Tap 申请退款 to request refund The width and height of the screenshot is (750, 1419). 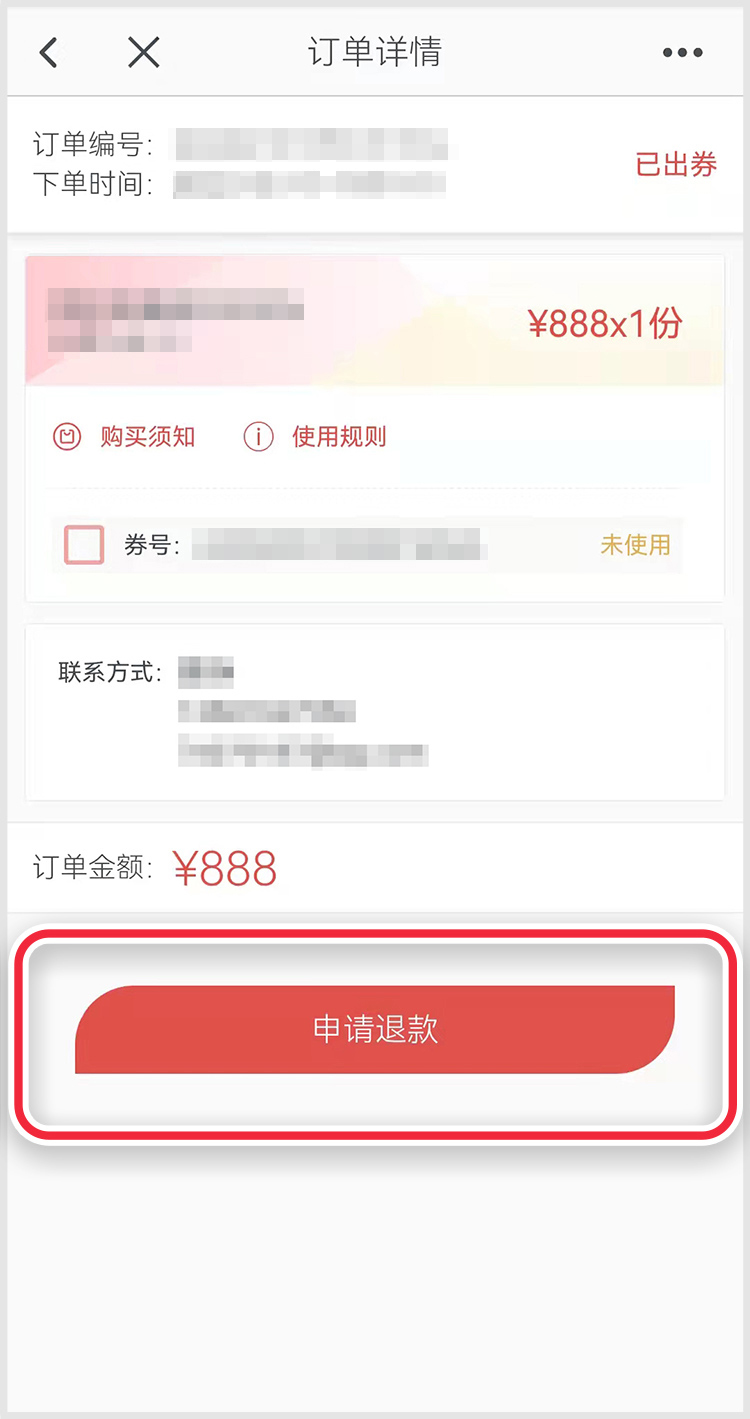375,1030
